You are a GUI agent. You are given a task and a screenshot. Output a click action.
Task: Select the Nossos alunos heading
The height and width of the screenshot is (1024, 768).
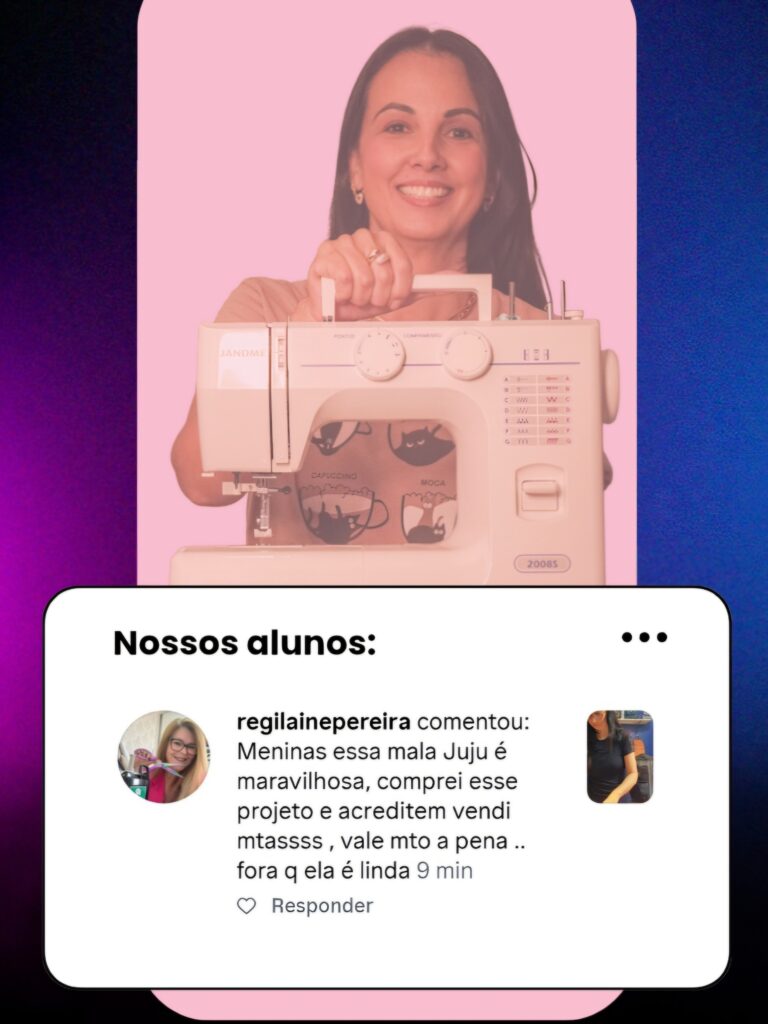coord(245,643)
